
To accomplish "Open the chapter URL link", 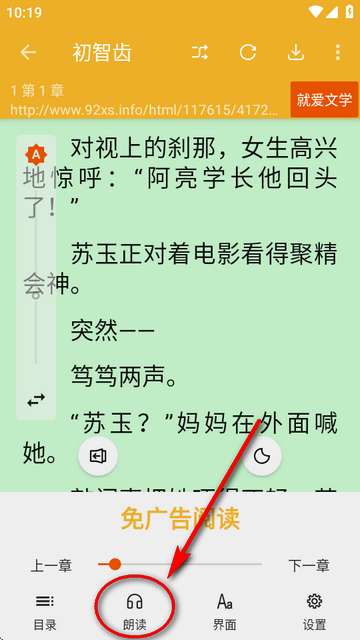I will [x=144, y=110].
